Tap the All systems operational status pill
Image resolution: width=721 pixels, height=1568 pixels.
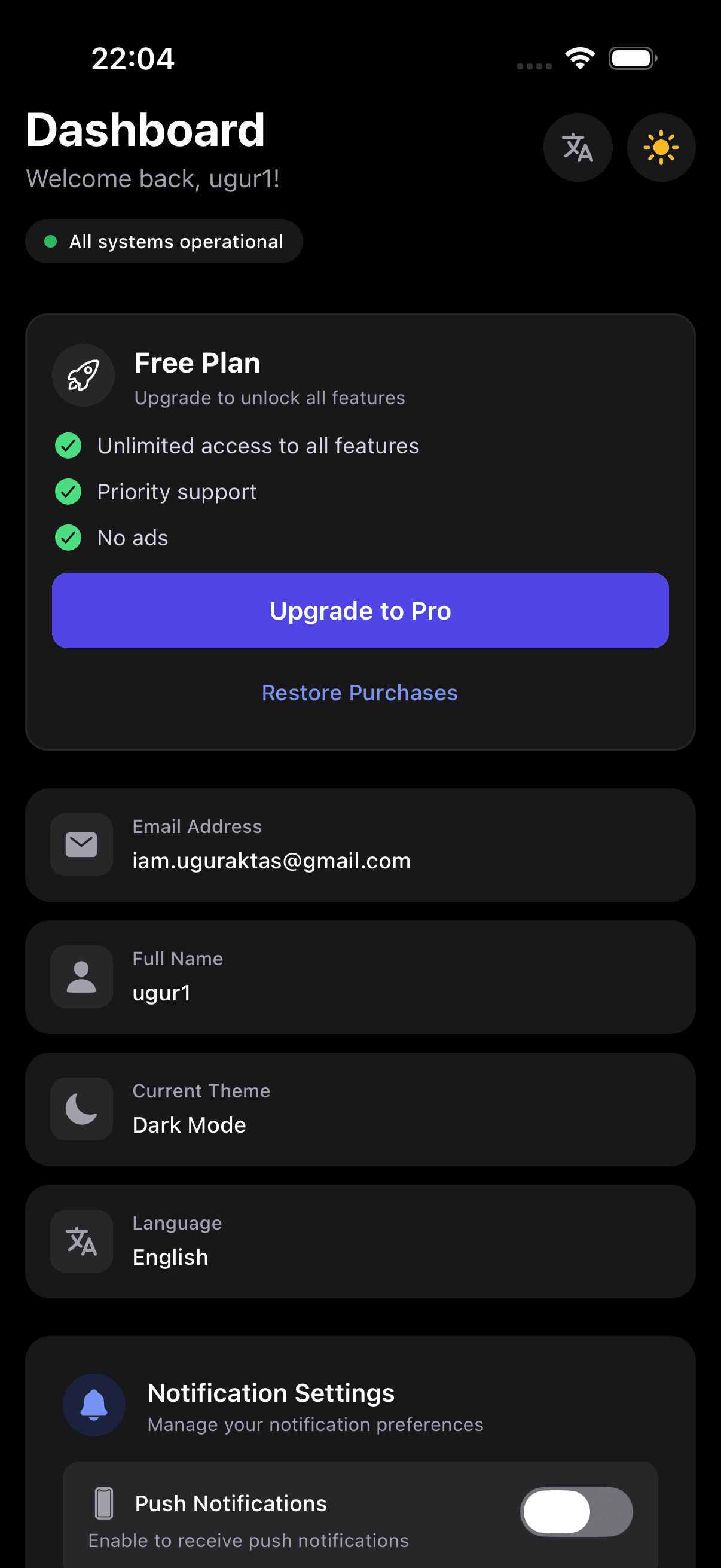pos(164,241)
